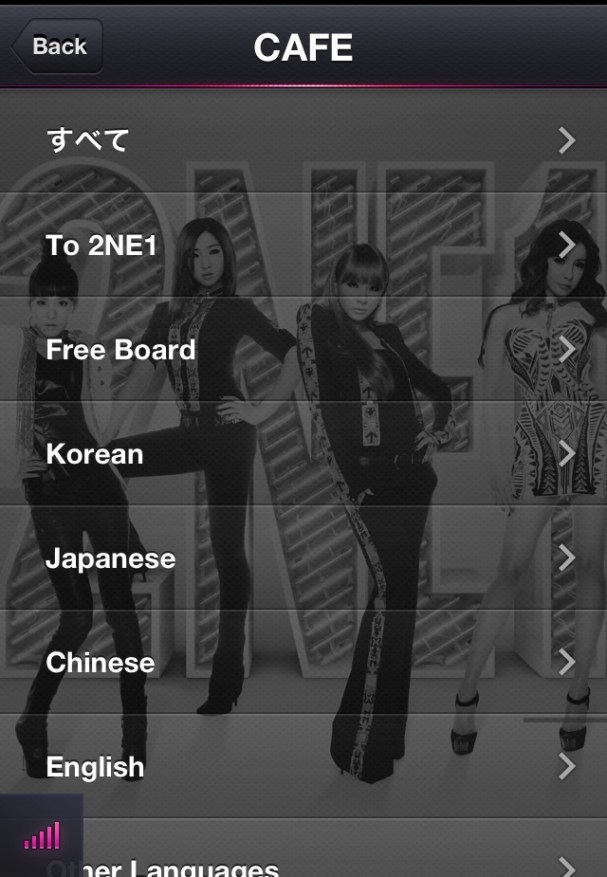The height and width of the screenshot is (877, 607).
Task: Select the Japanese board
Action: click(x=303, y=558)
